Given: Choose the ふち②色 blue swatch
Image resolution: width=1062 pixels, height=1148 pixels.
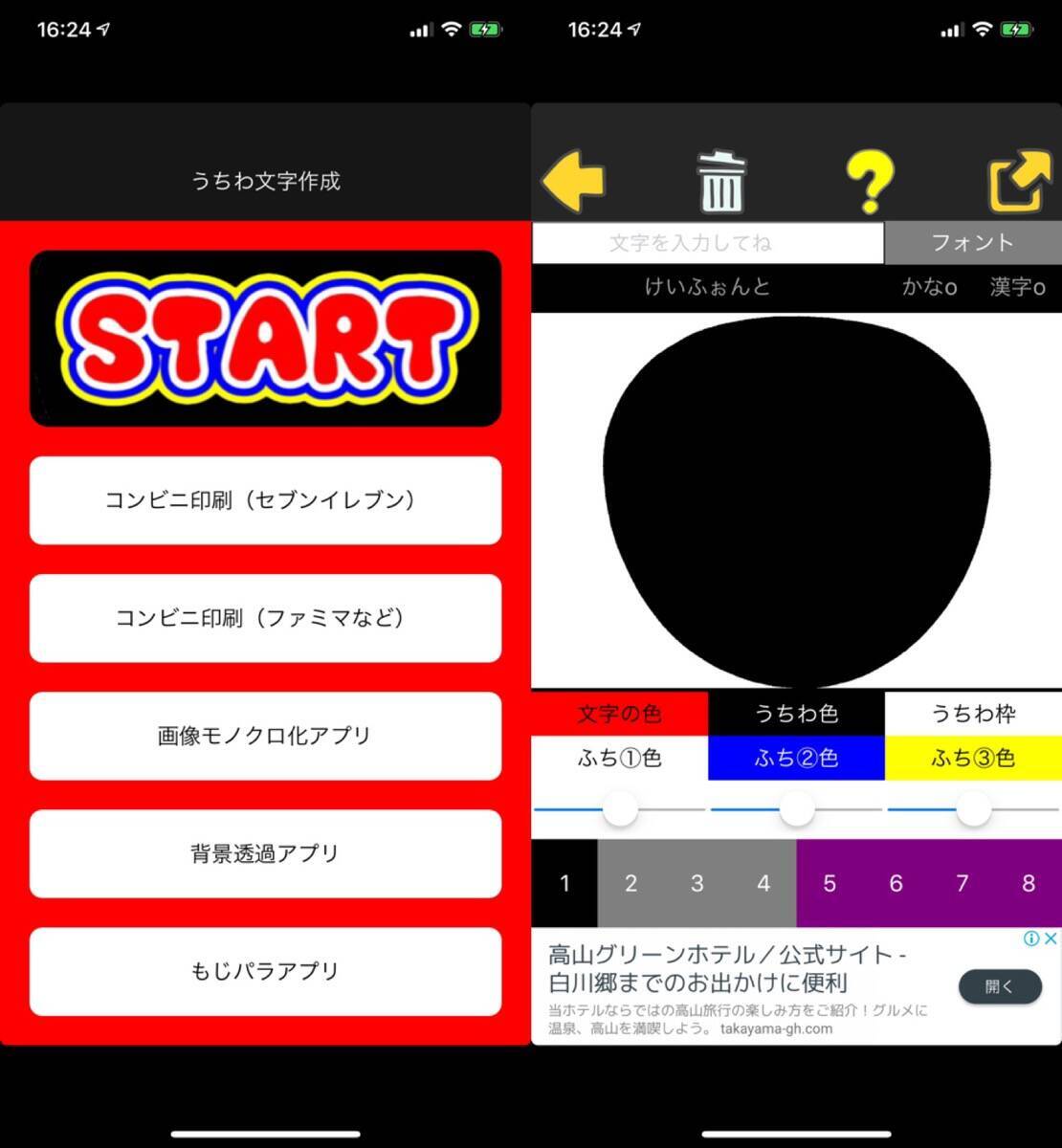Looking at the screenshot, I should (796, 759).
